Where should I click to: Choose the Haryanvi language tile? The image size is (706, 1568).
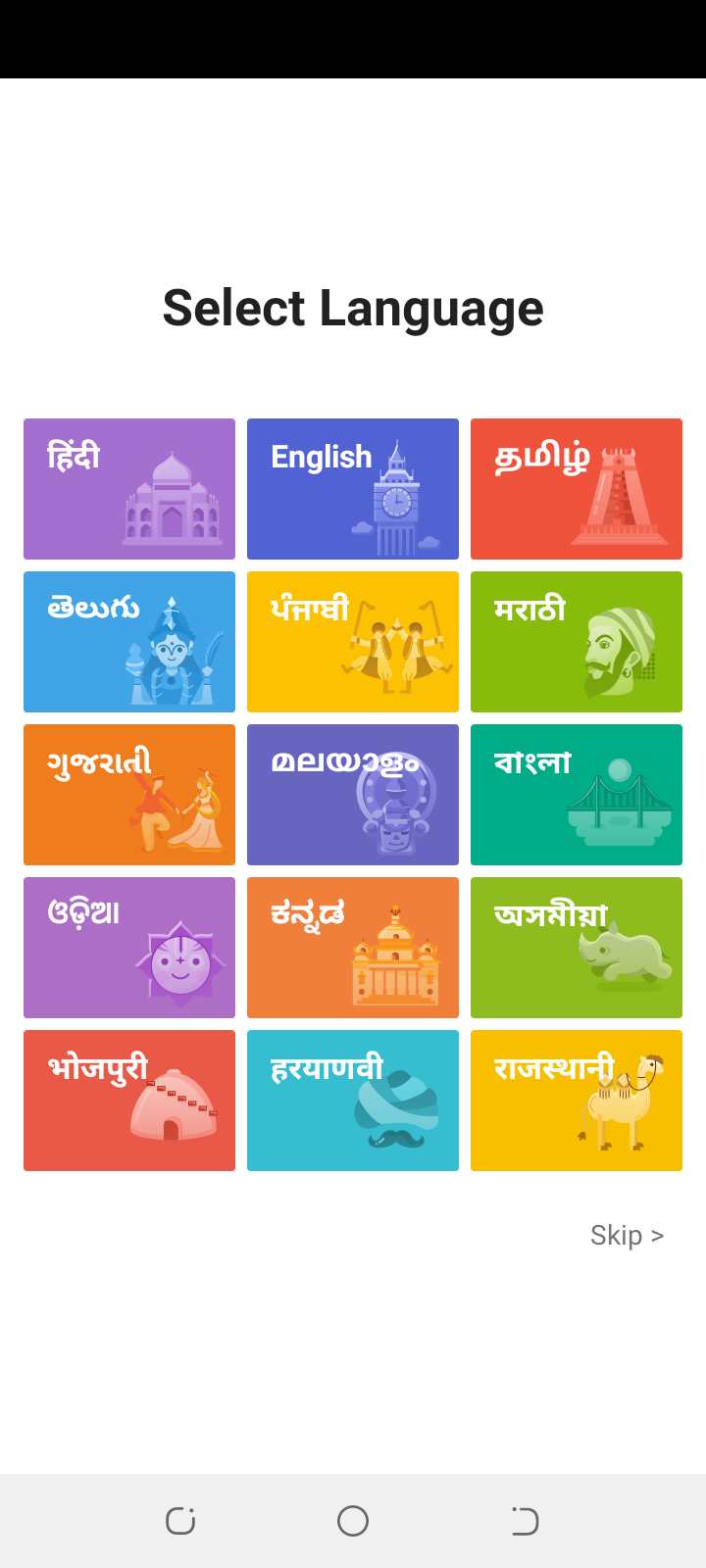tap(353, 1101)
